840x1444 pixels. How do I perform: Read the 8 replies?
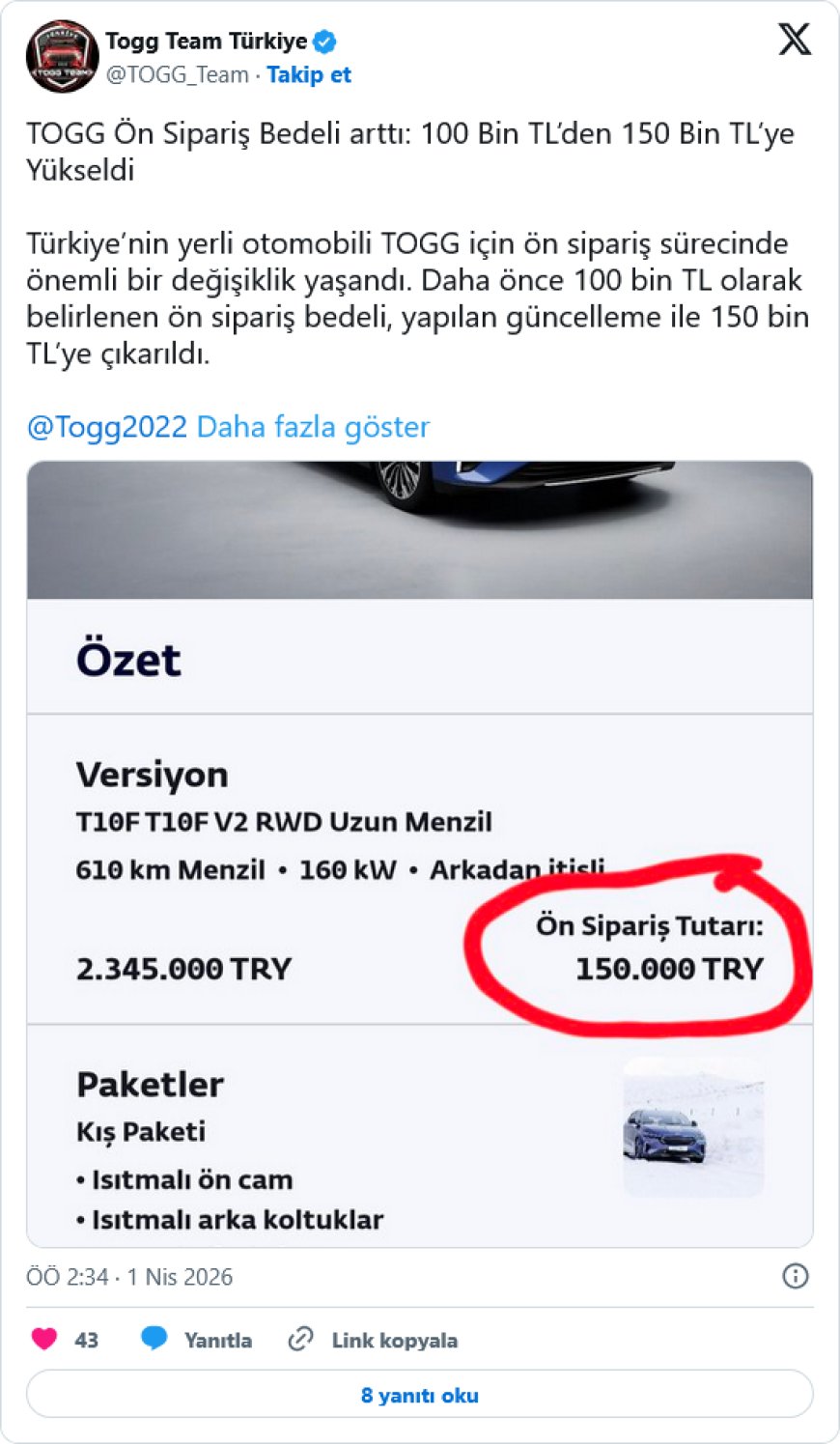tap(419, 1395)
